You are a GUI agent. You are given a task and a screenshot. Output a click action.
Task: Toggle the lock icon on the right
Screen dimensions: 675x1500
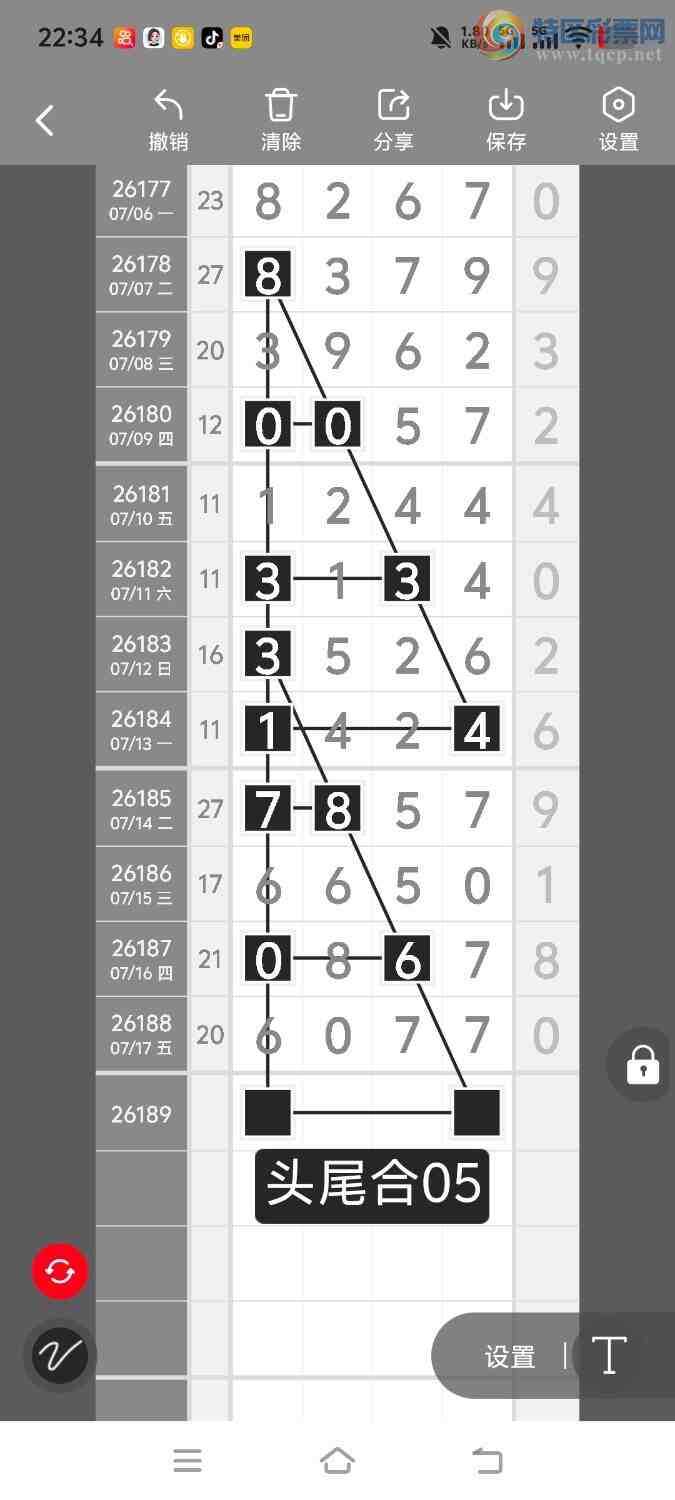[x=642, y=1065]
